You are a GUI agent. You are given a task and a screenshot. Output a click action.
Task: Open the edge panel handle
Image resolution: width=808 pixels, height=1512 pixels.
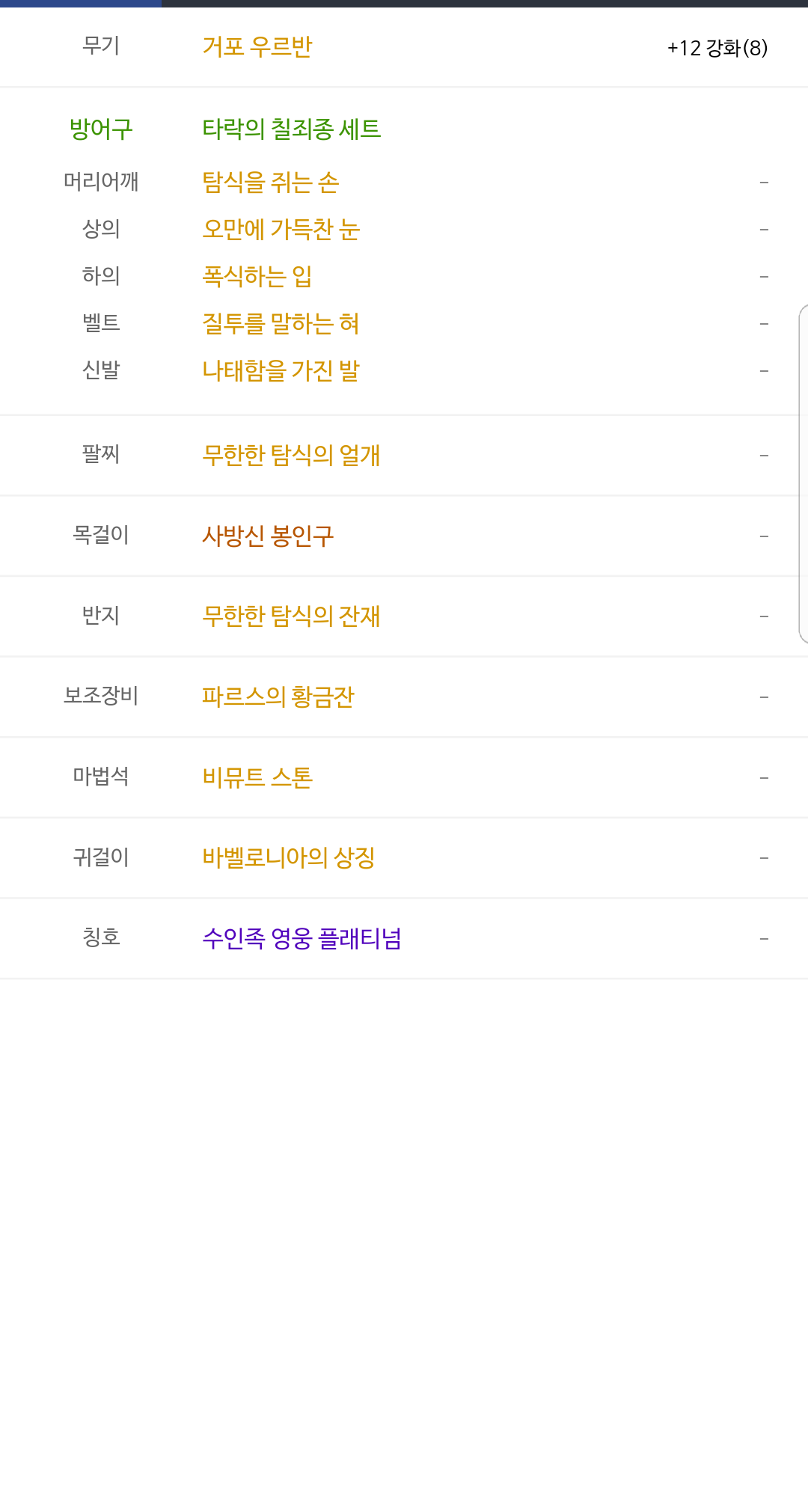pyautogui.click(x=804, y=473)
